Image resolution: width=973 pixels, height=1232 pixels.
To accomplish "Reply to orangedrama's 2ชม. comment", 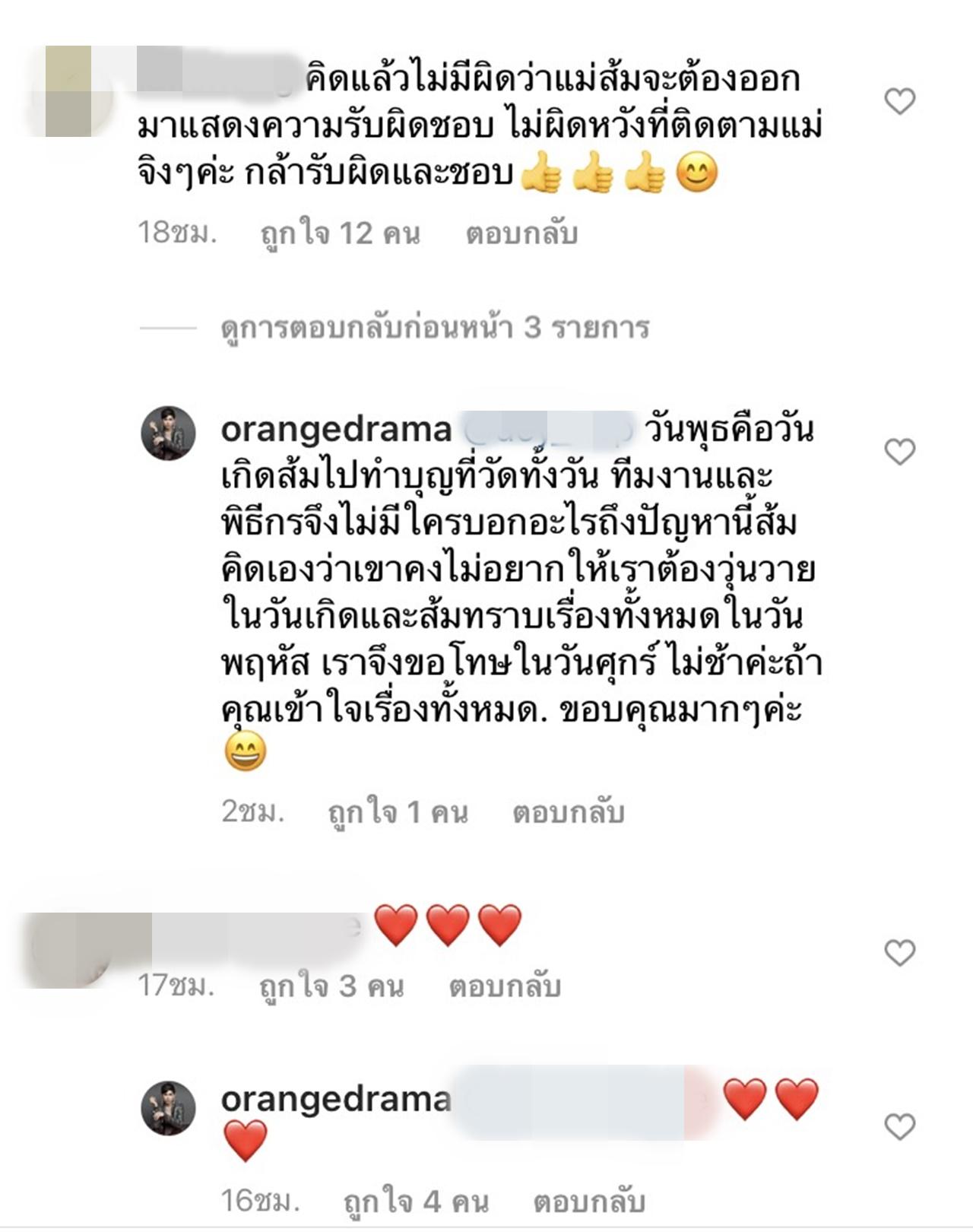I will point(569,812).
